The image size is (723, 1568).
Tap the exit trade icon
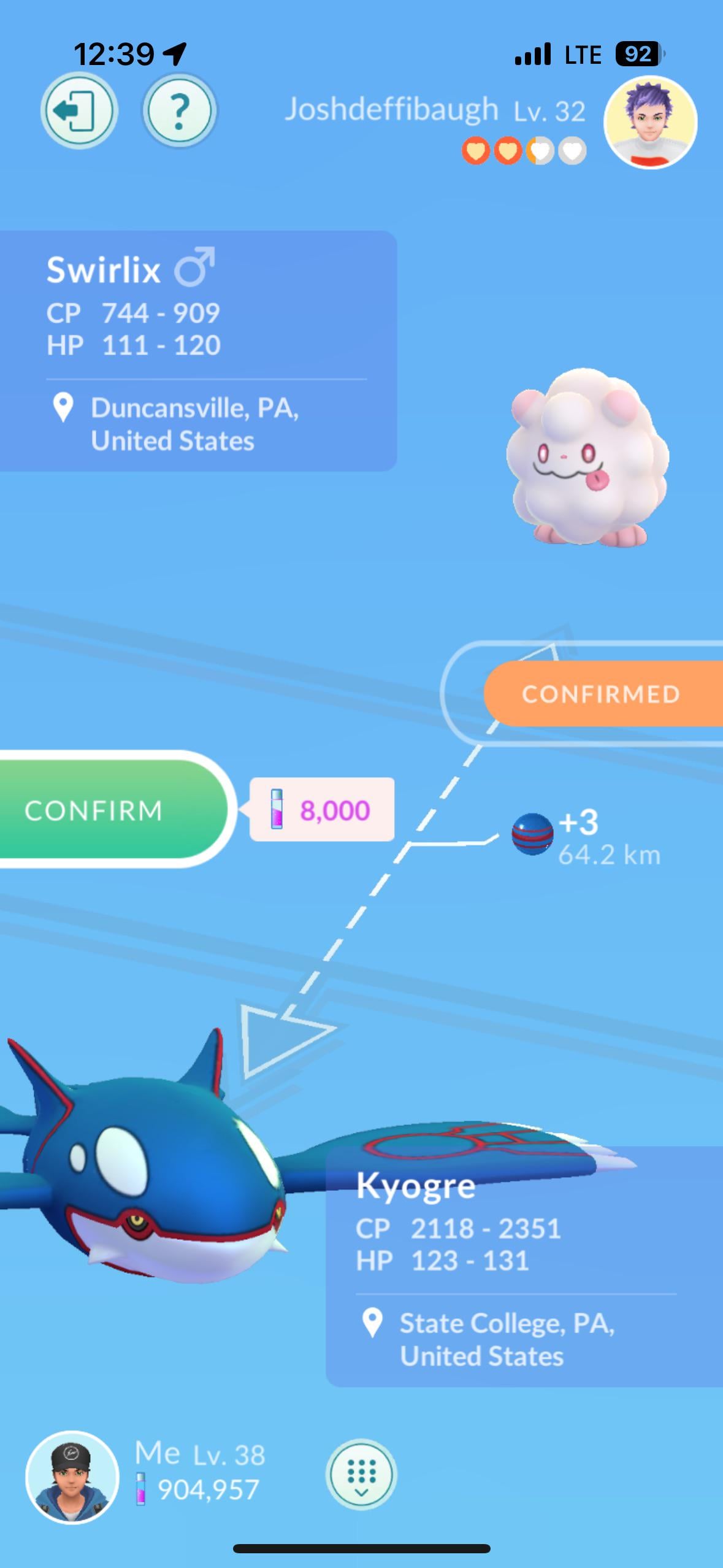coord(78,111)
